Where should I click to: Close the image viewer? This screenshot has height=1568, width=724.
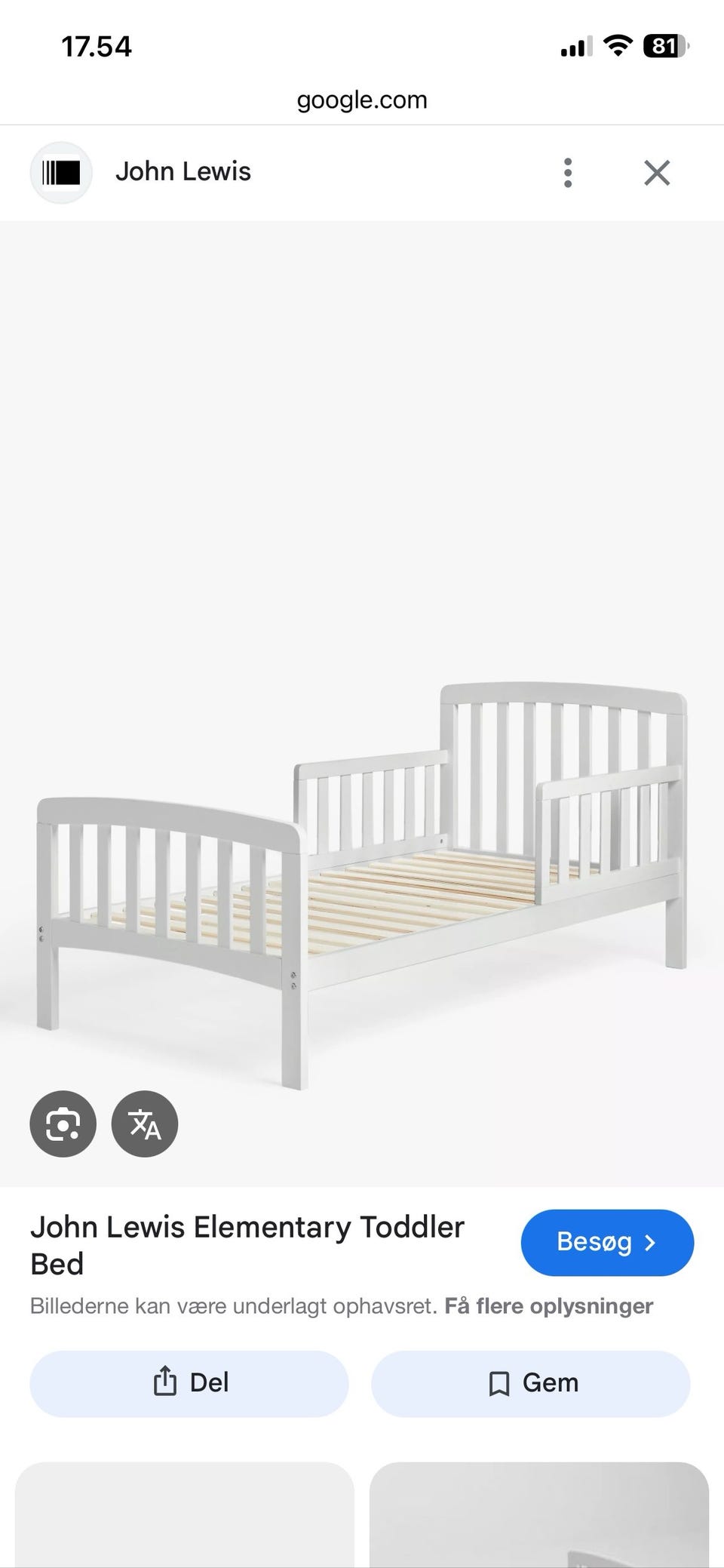point(657,173)
